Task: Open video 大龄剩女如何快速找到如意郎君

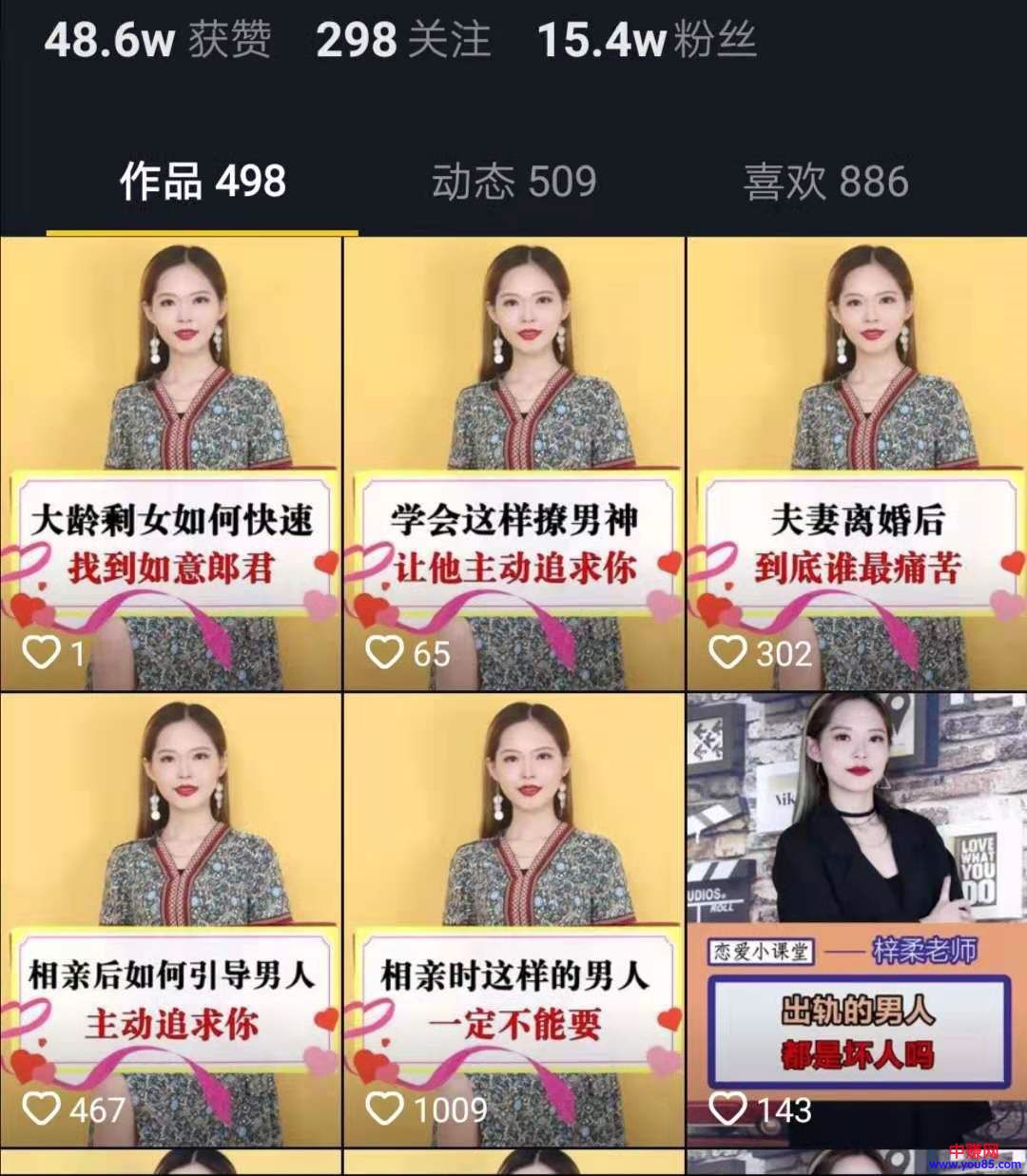Action: 171,463
